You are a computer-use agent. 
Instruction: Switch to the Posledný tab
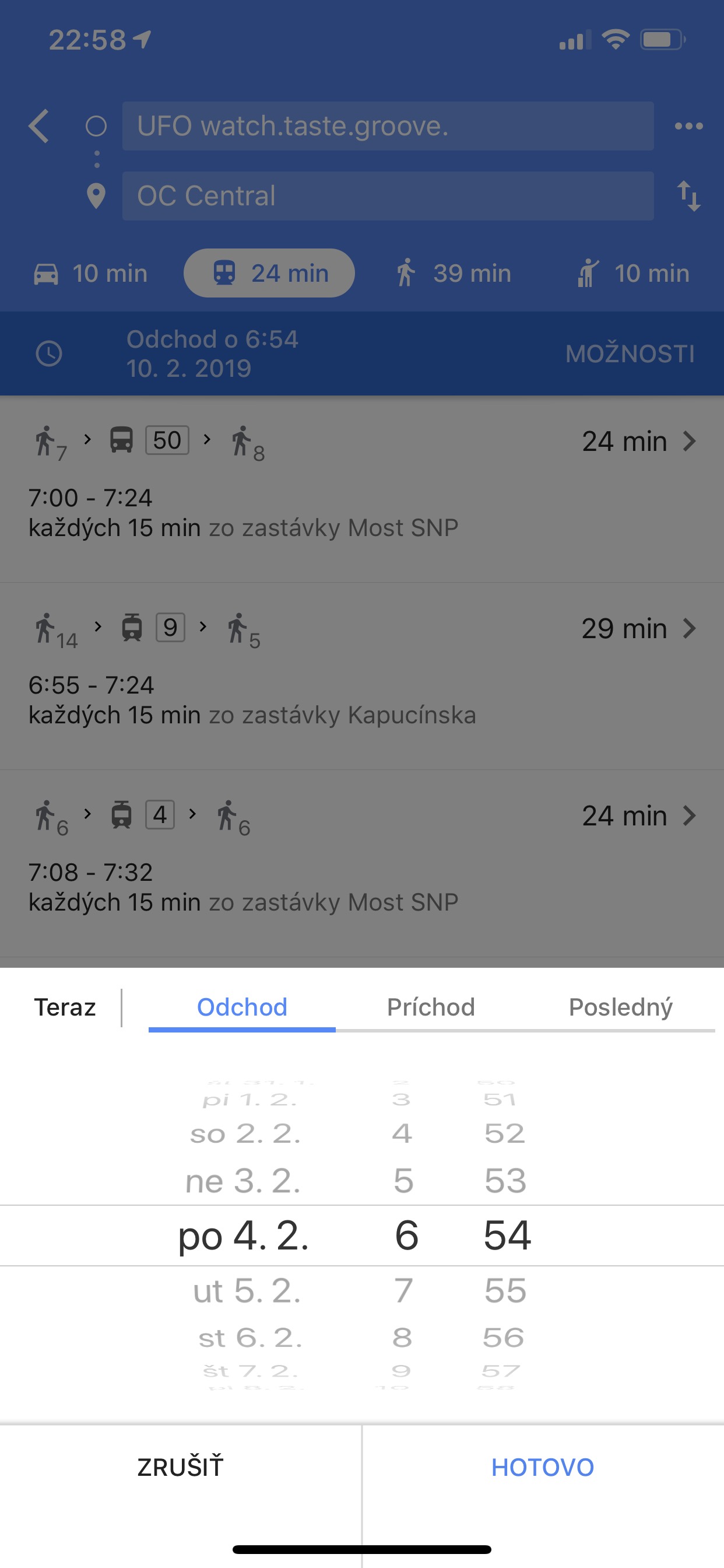621,1007
